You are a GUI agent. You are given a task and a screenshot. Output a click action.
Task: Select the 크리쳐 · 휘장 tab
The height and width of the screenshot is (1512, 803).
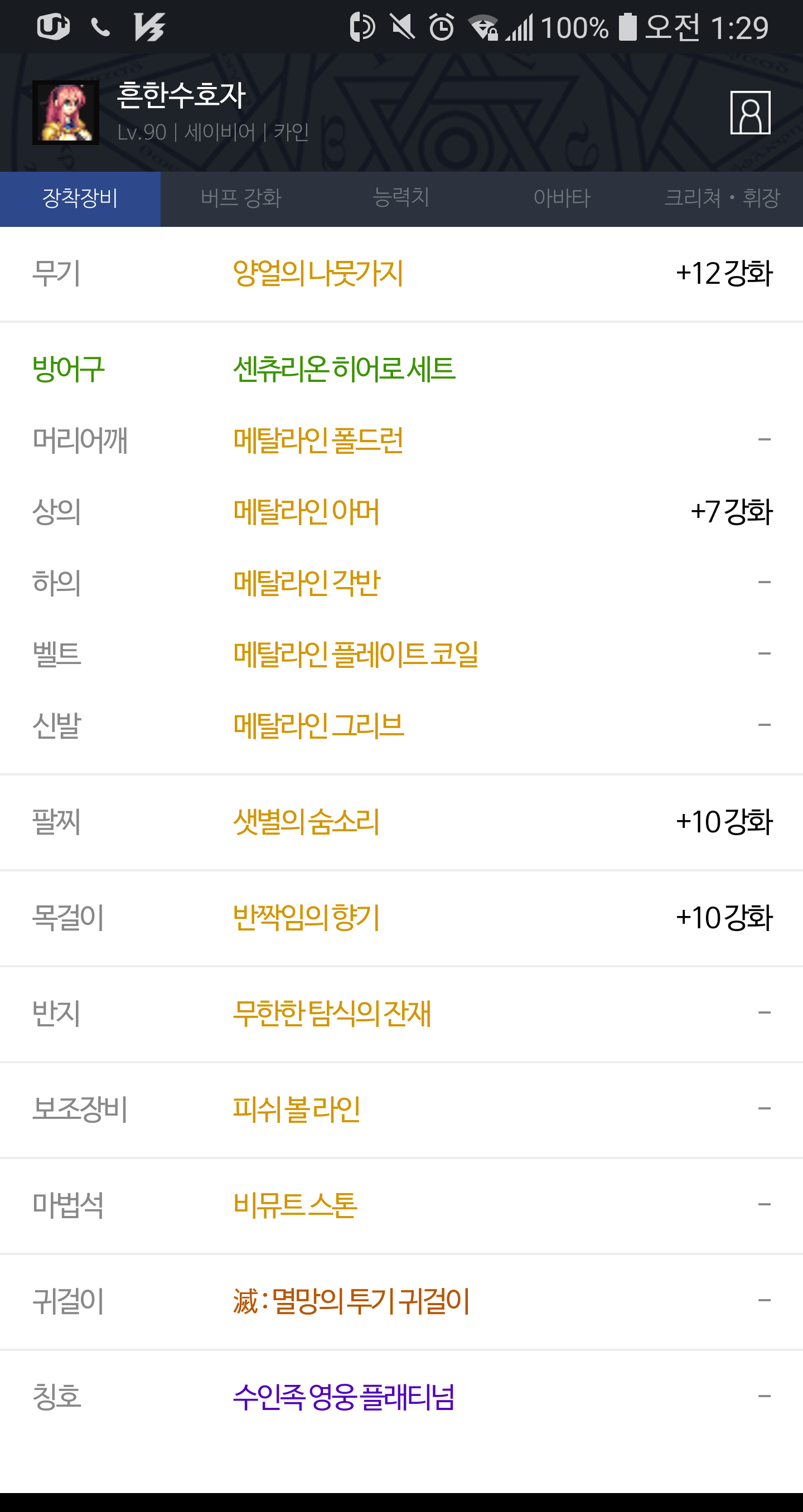[723, 198]
